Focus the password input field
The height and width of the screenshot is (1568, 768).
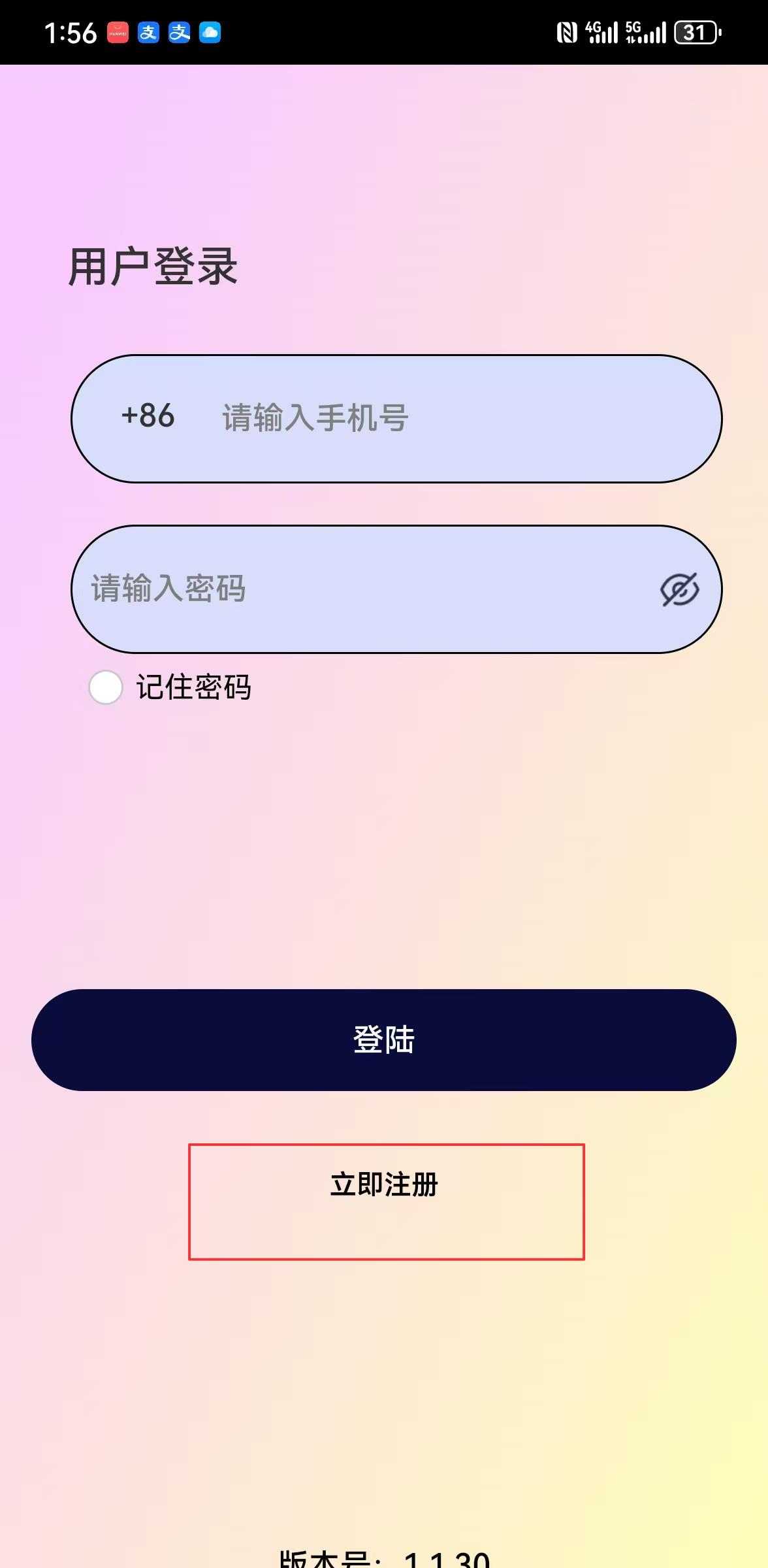366,589
